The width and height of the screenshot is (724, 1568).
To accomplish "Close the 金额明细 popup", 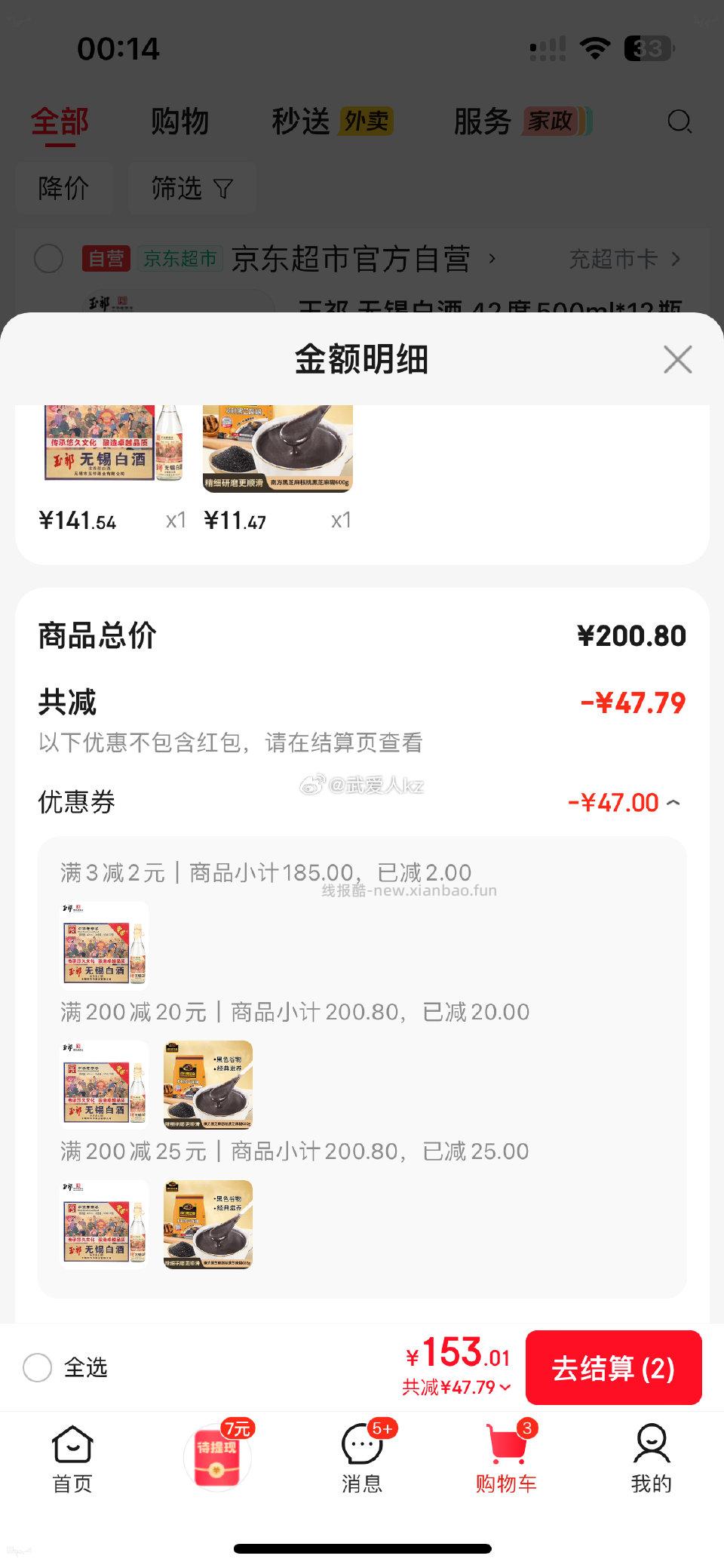I will pyautogui.click(x=676, y=360).
